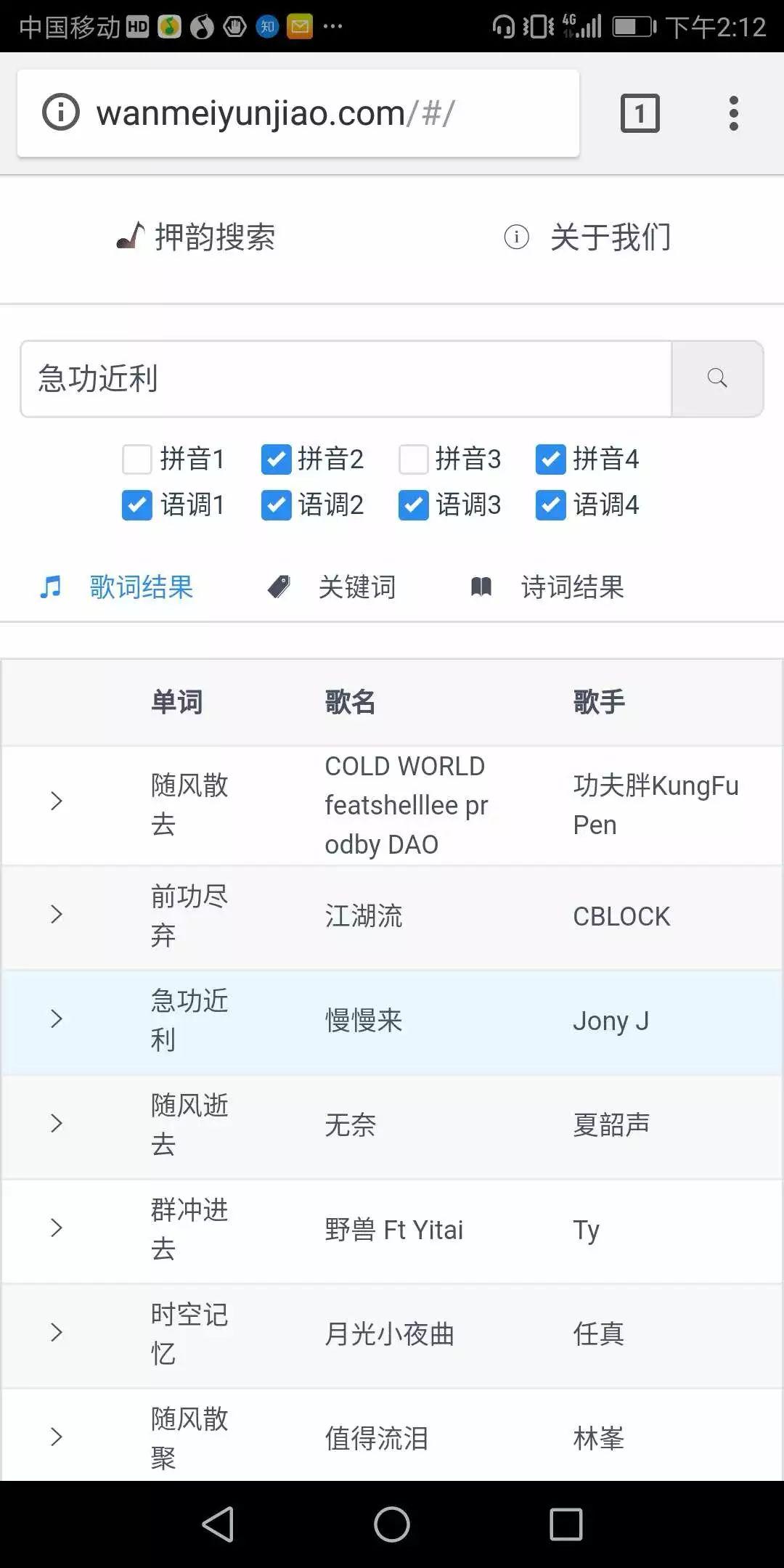
Task: Open the 诗词结果 tab
Action: coord(571,587)
